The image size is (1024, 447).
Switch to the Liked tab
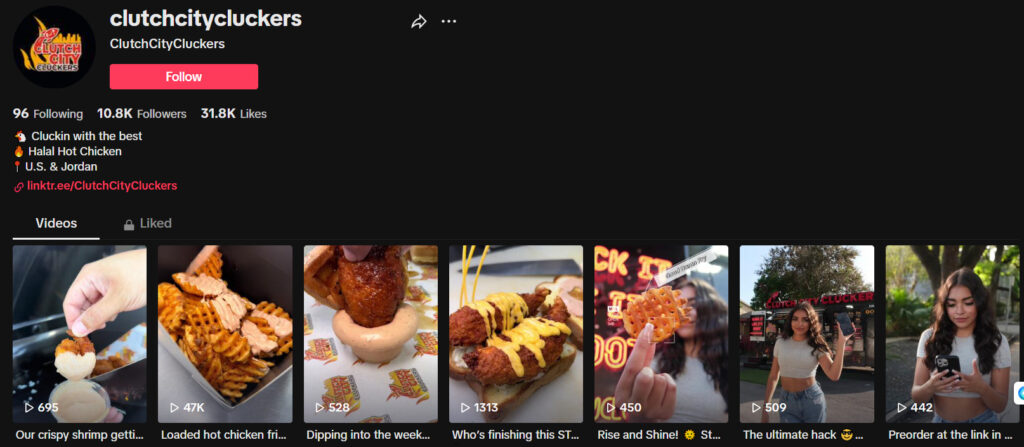(147, 223)
